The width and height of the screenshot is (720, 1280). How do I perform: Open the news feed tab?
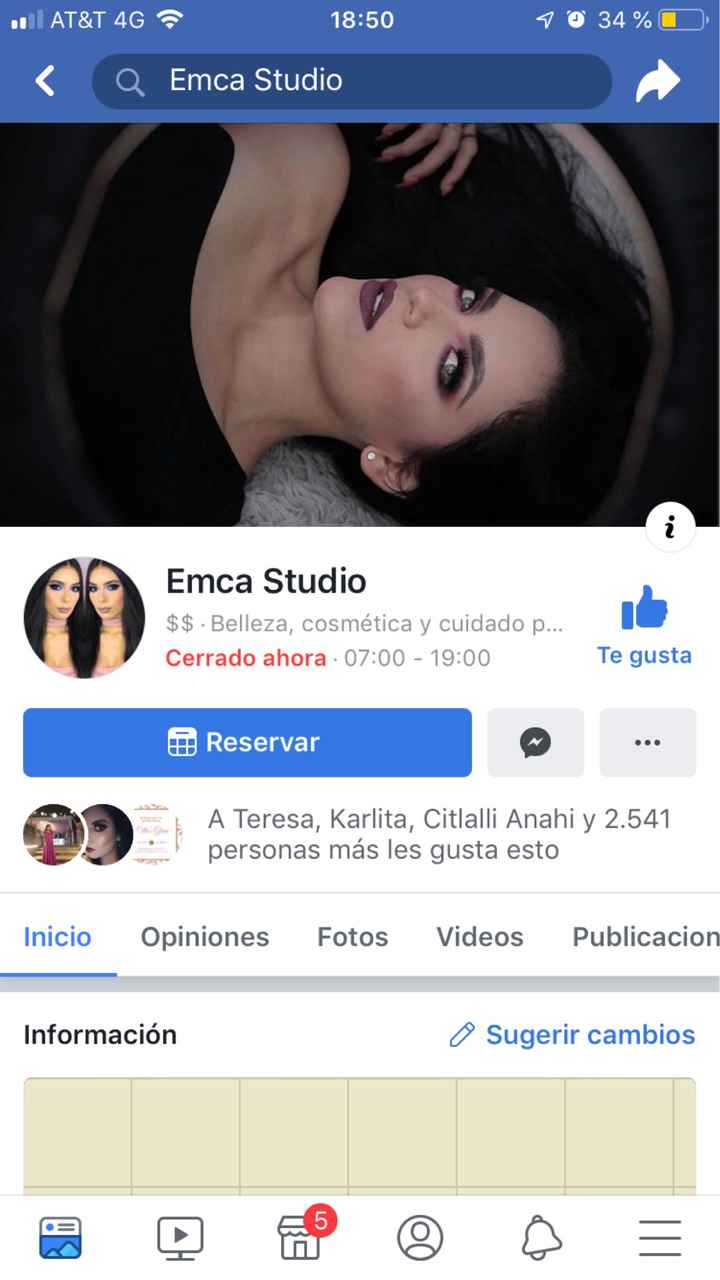pos(60,1238)
